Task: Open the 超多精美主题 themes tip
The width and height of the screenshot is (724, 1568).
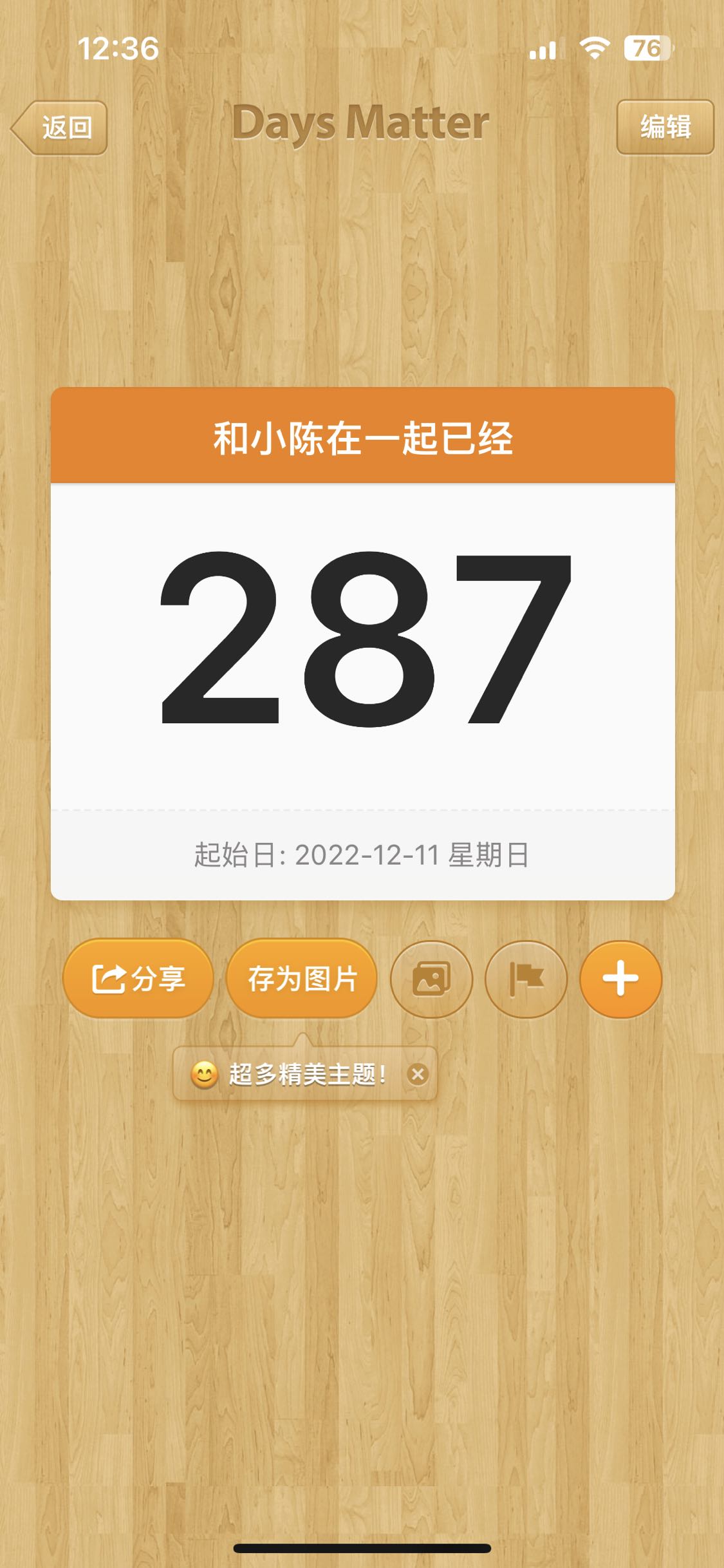Action: (296, 1074)
